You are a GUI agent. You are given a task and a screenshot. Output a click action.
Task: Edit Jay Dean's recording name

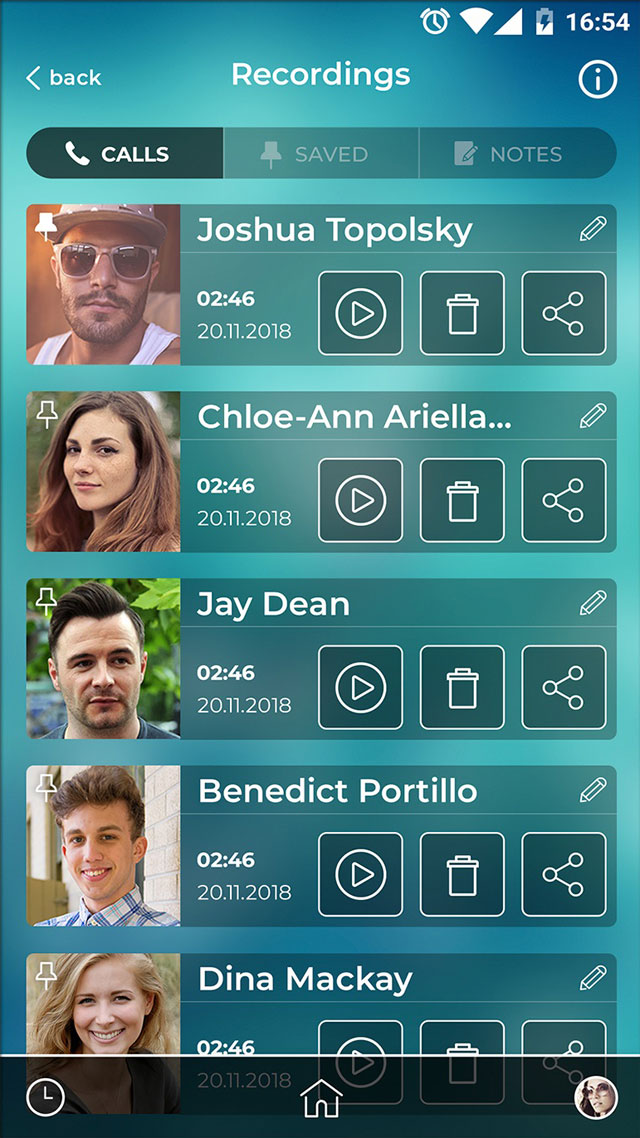pos(593,603)
